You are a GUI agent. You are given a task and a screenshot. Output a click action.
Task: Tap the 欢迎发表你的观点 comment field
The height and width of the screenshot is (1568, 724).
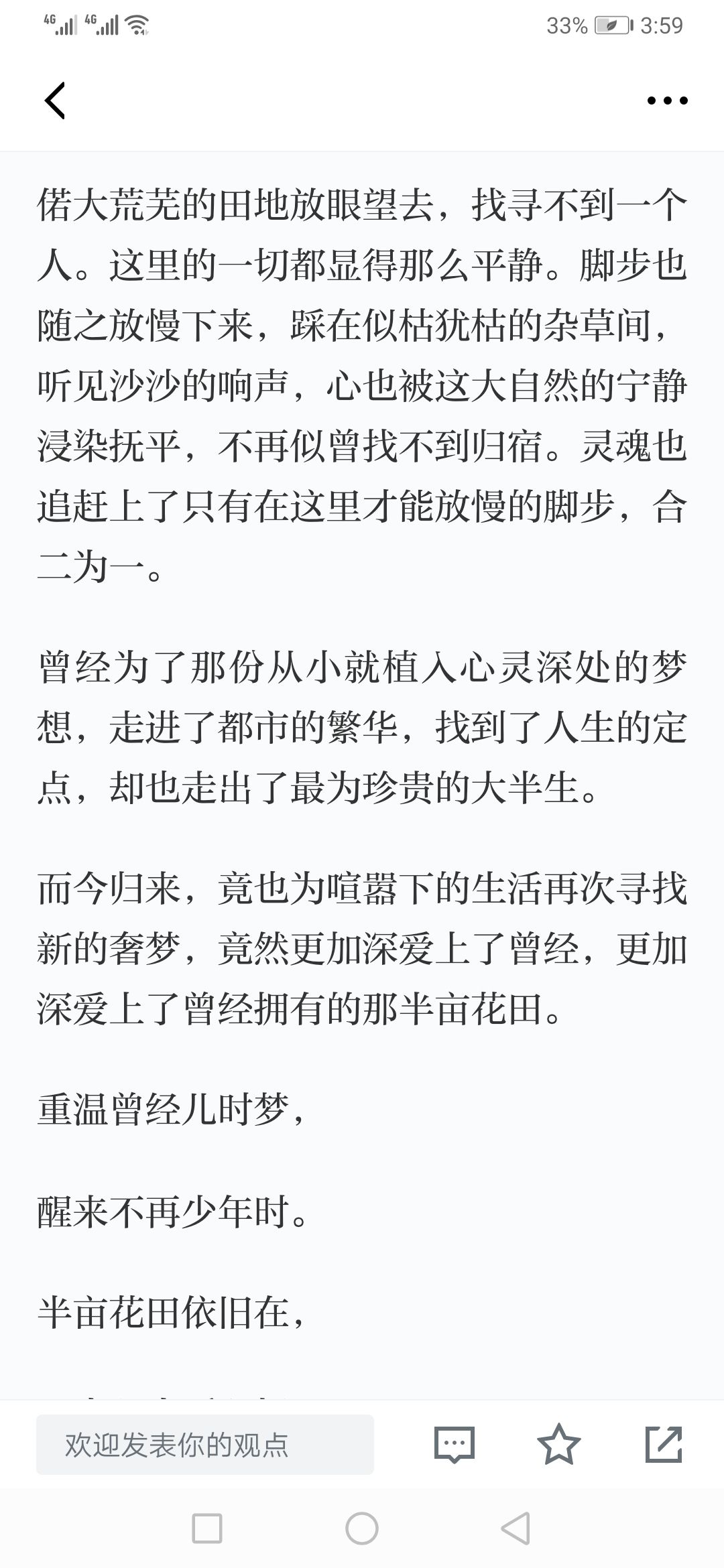tap(205, 1445)
